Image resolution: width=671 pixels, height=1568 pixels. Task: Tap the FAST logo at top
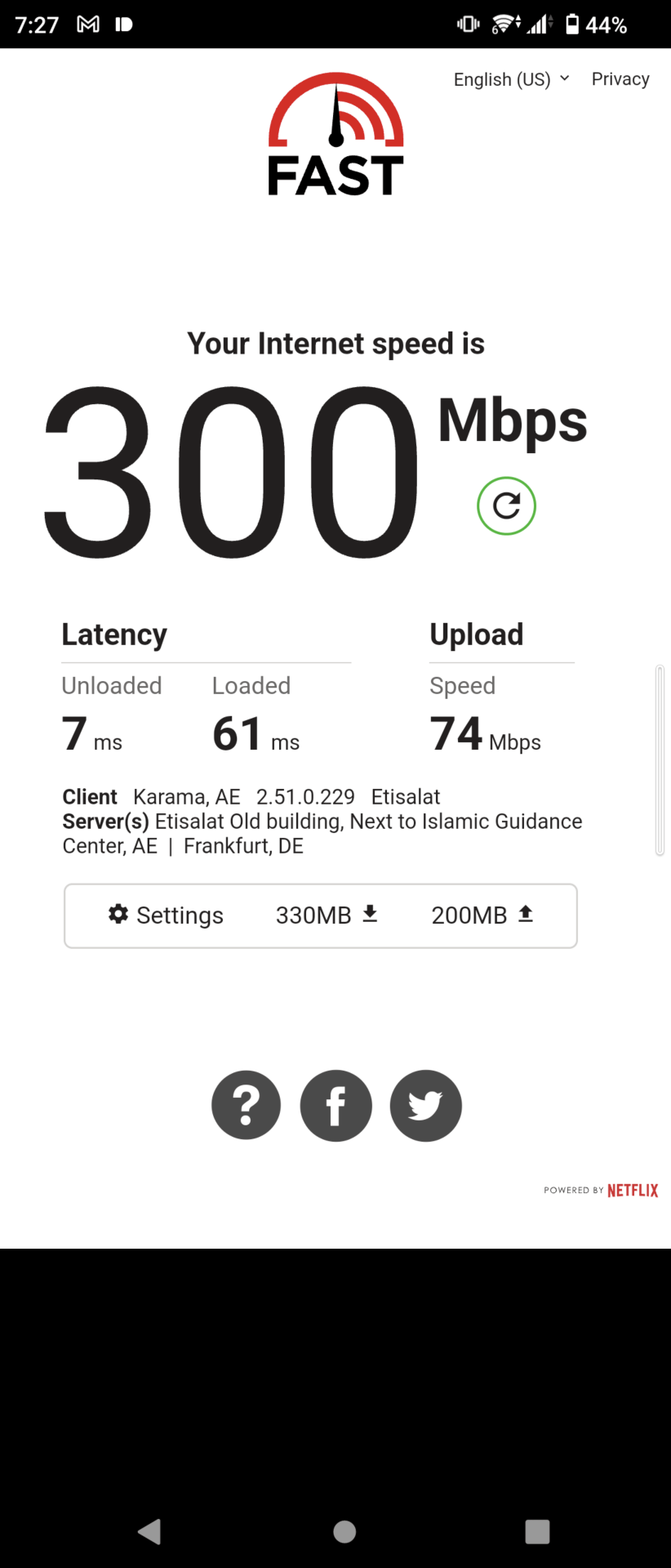pos(335,136)
